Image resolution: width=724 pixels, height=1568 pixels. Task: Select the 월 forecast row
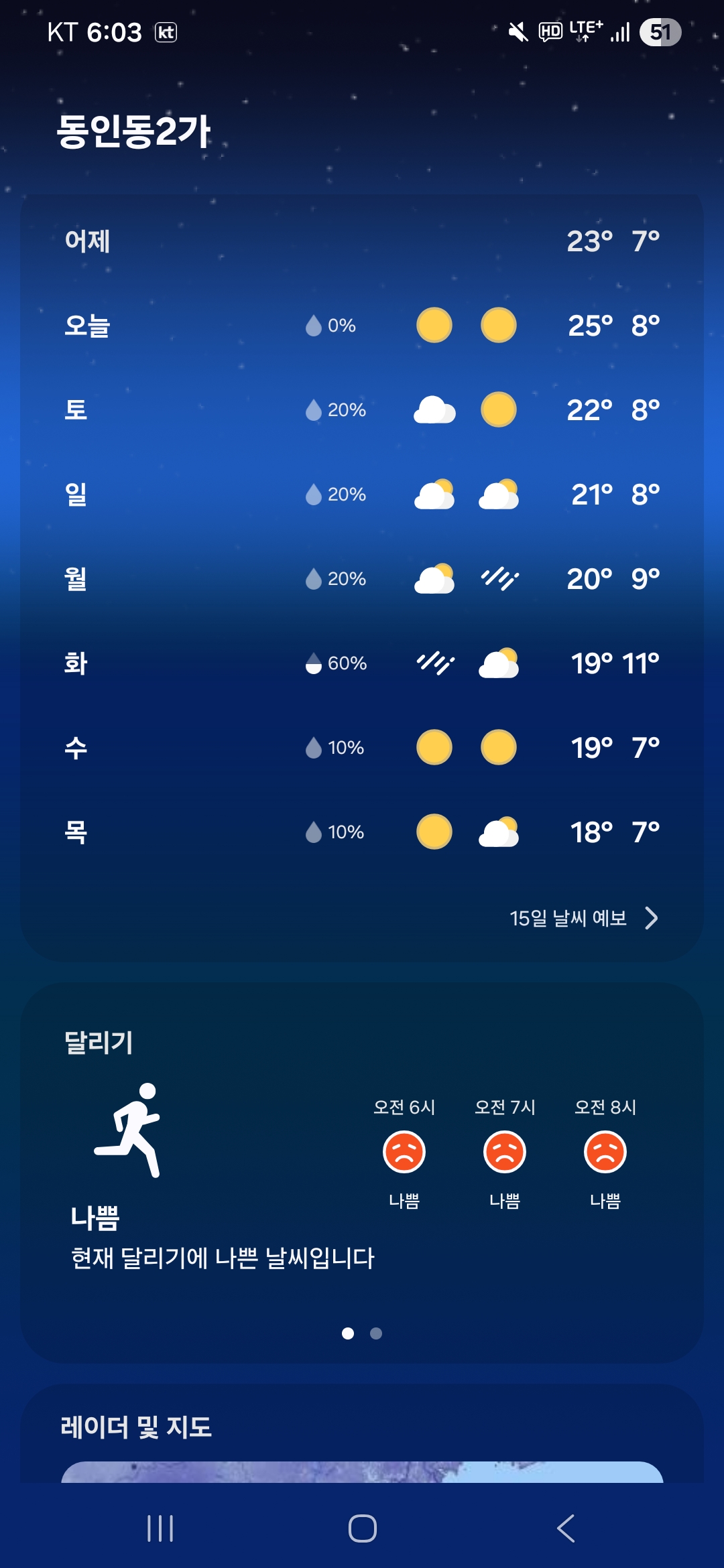pyautogui.click(x=362, y=579)
